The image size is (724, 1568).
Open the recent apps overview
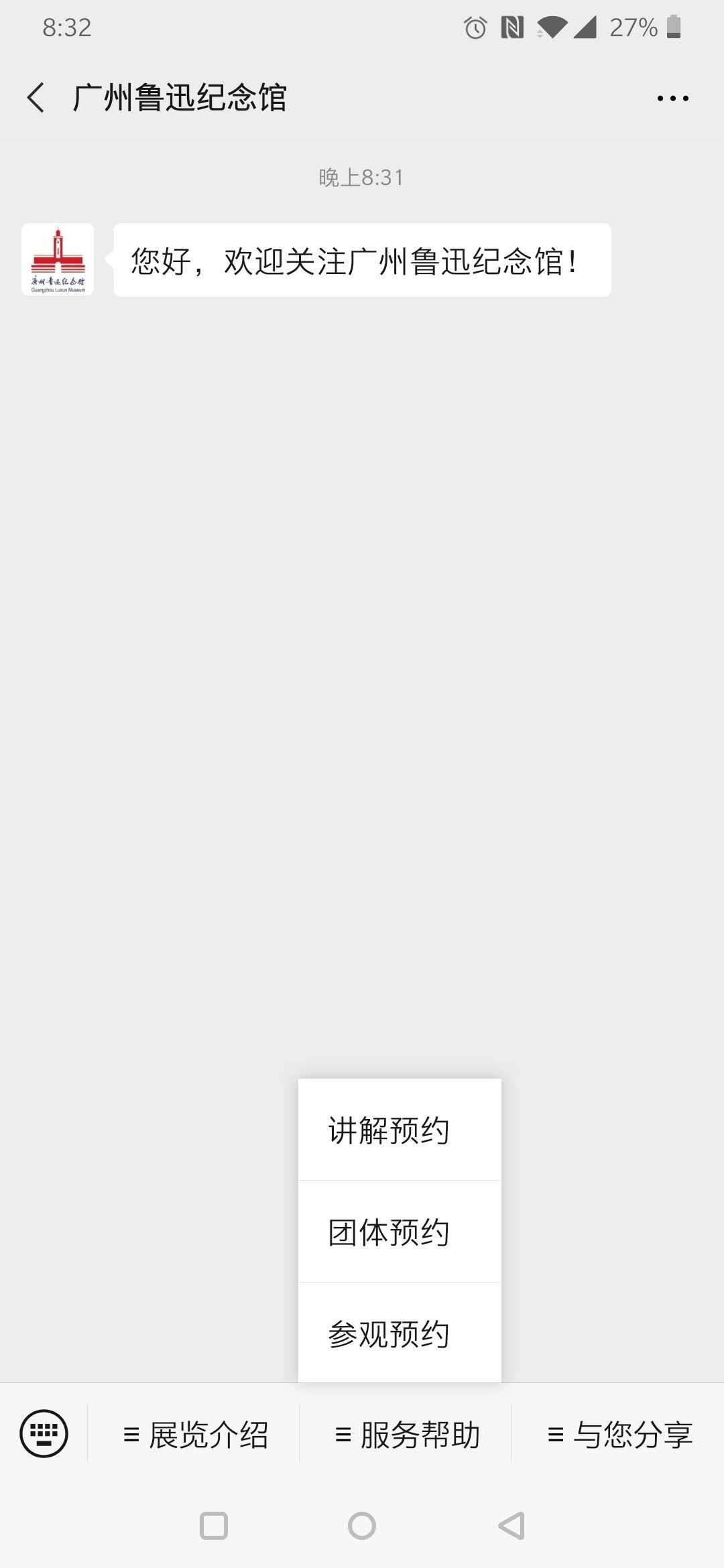click(x=214, y=1526)
